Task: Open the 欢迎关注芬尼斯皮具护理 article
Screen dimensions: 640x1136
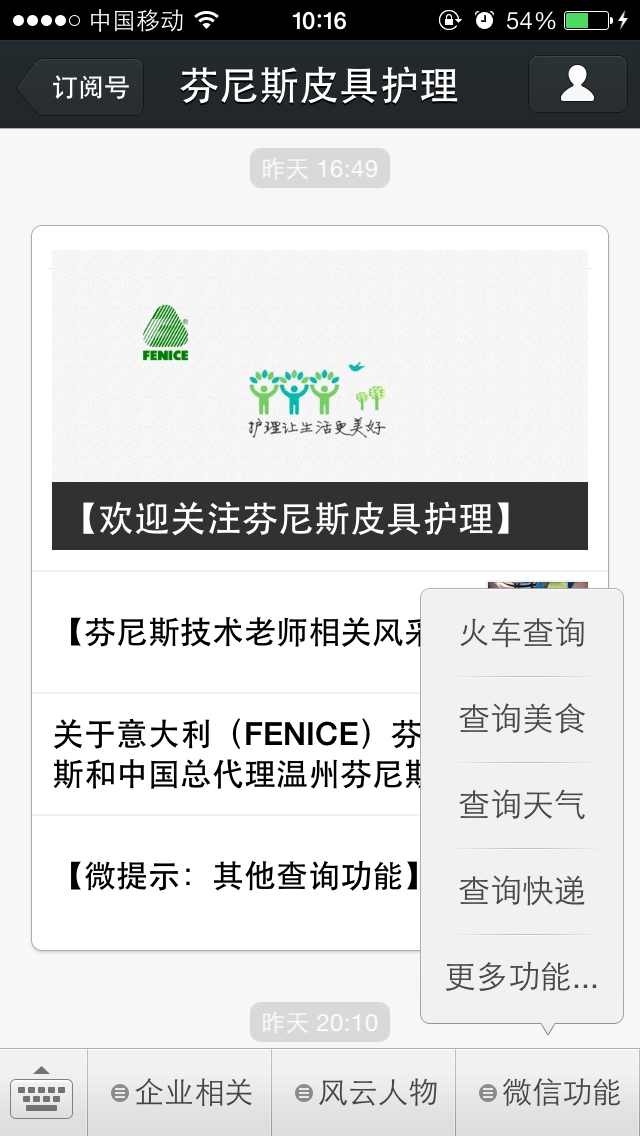Action: (x=319, y=400)
